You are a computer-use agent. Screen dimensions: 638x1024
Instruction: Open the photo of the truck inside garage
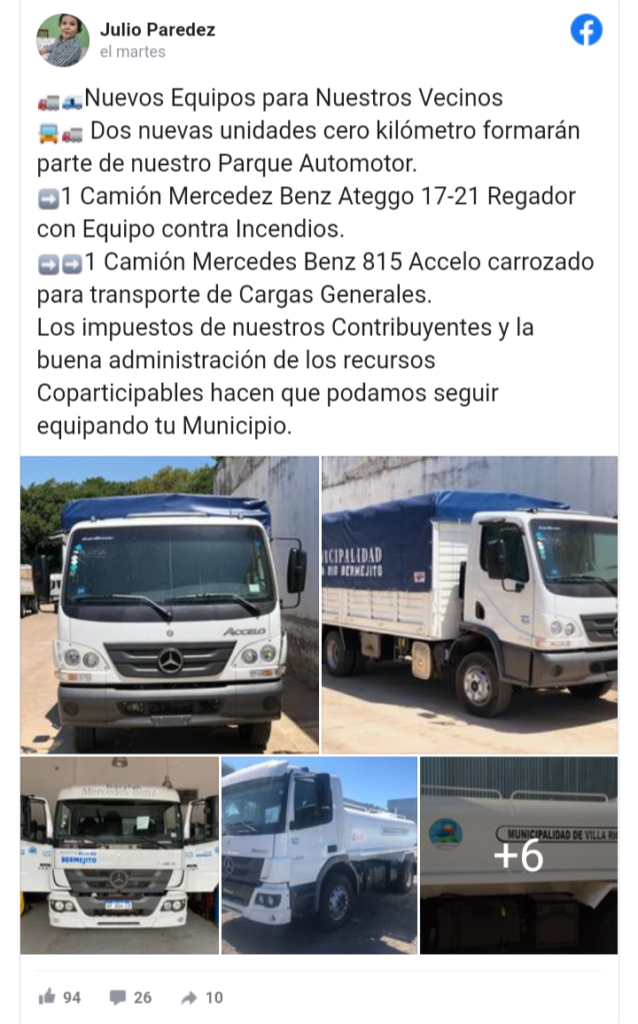coord(120,855)
